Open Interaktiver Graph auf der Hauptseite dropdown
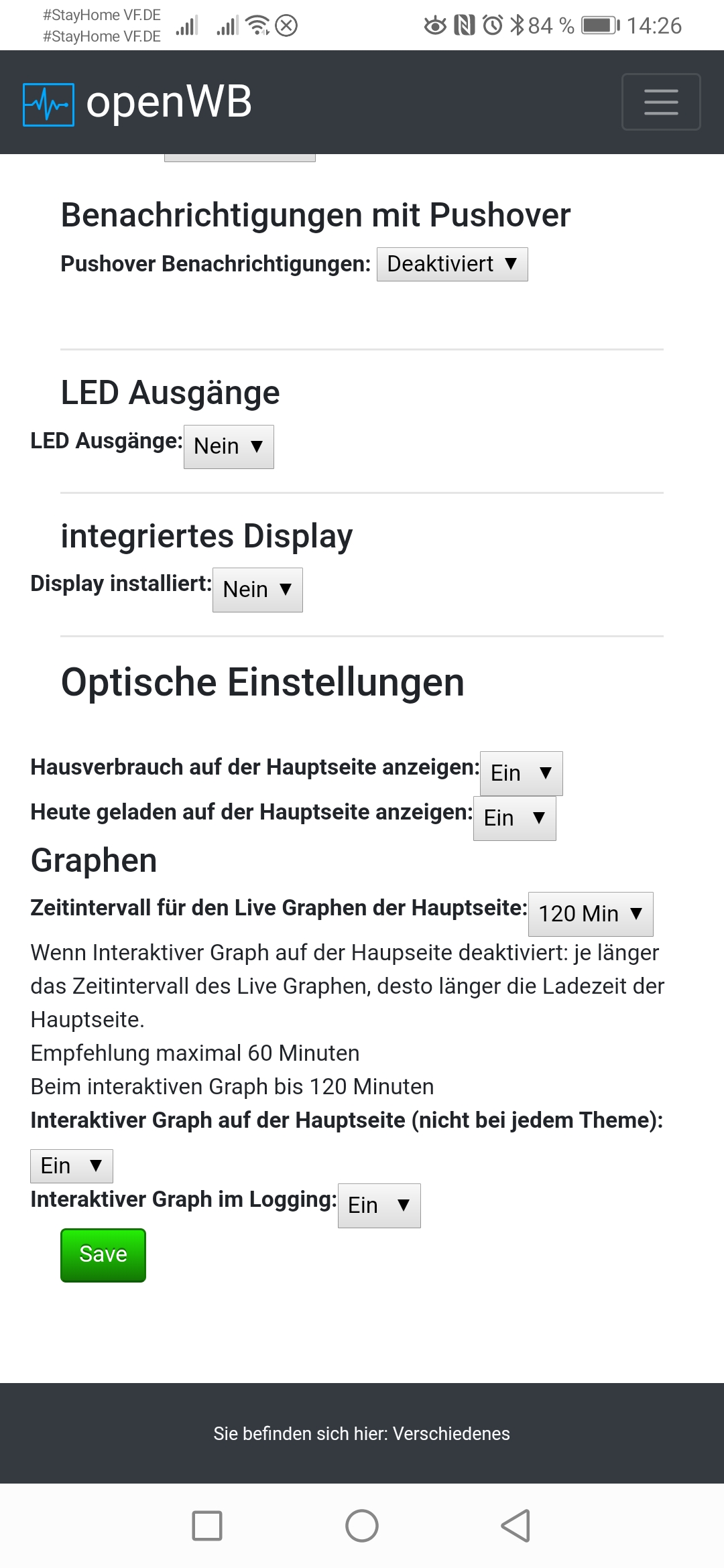The image size is (724, 1568). coord(71,1166)
